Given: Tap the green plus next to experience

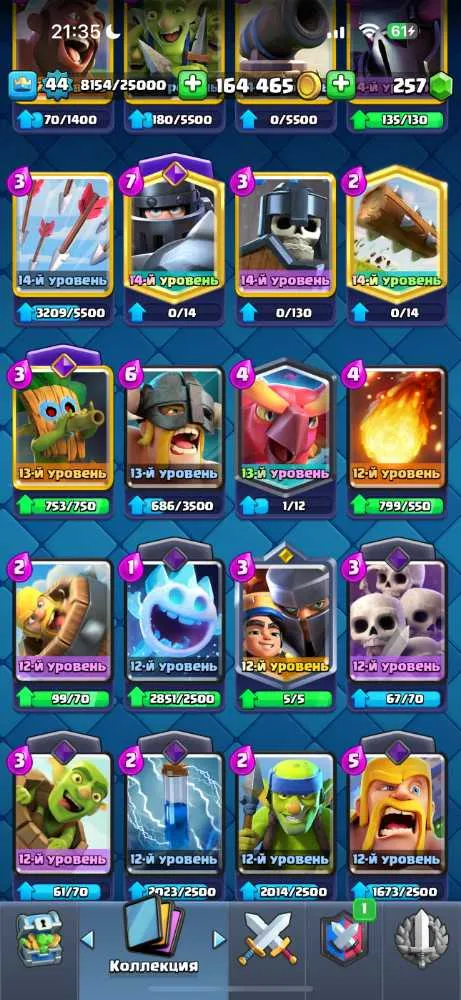Looking at the screenshot, I should click(193, 85).
